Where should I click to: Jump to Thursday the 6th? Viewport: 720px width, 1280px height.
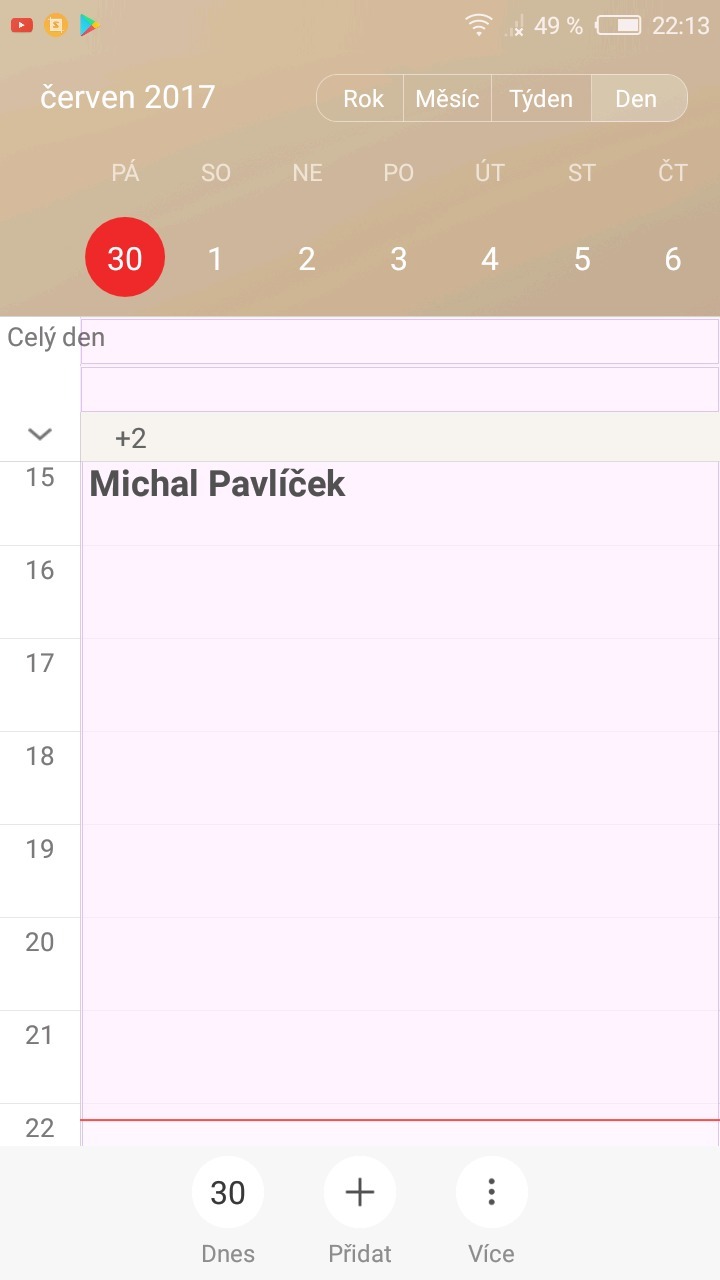[673, 259]
